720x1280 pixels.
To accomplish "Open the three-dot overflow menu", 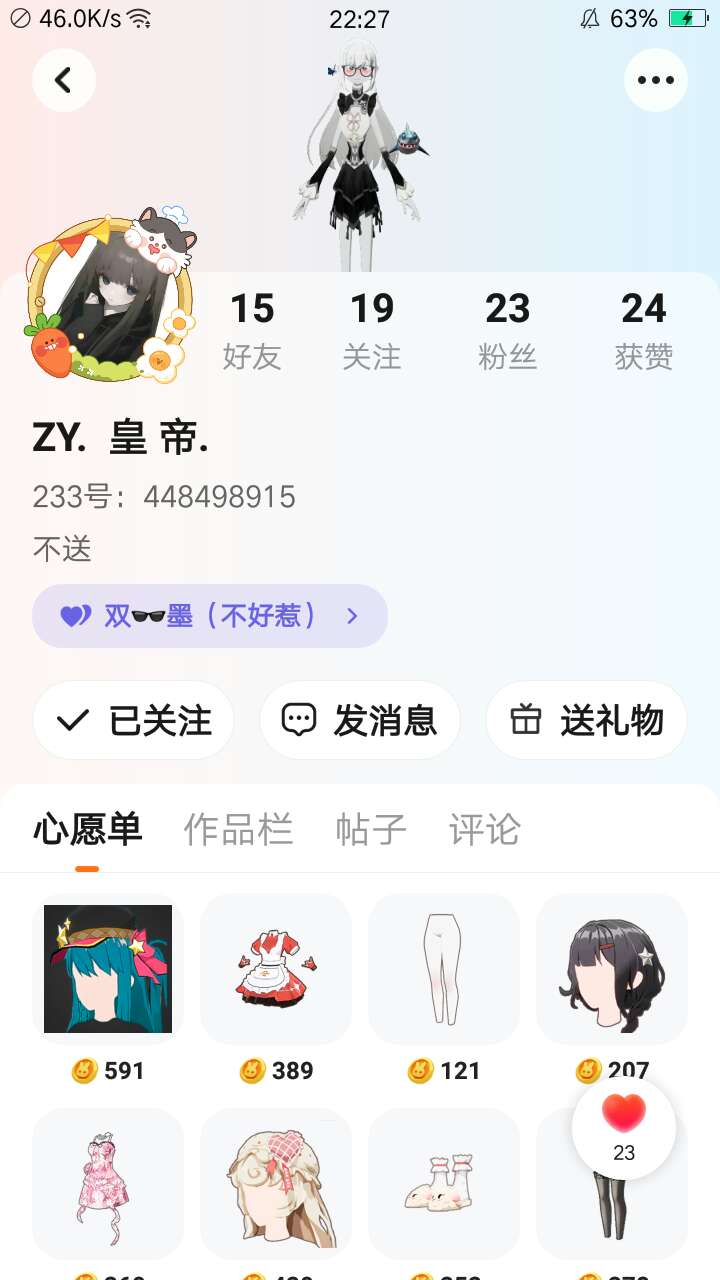I will 656,80.
